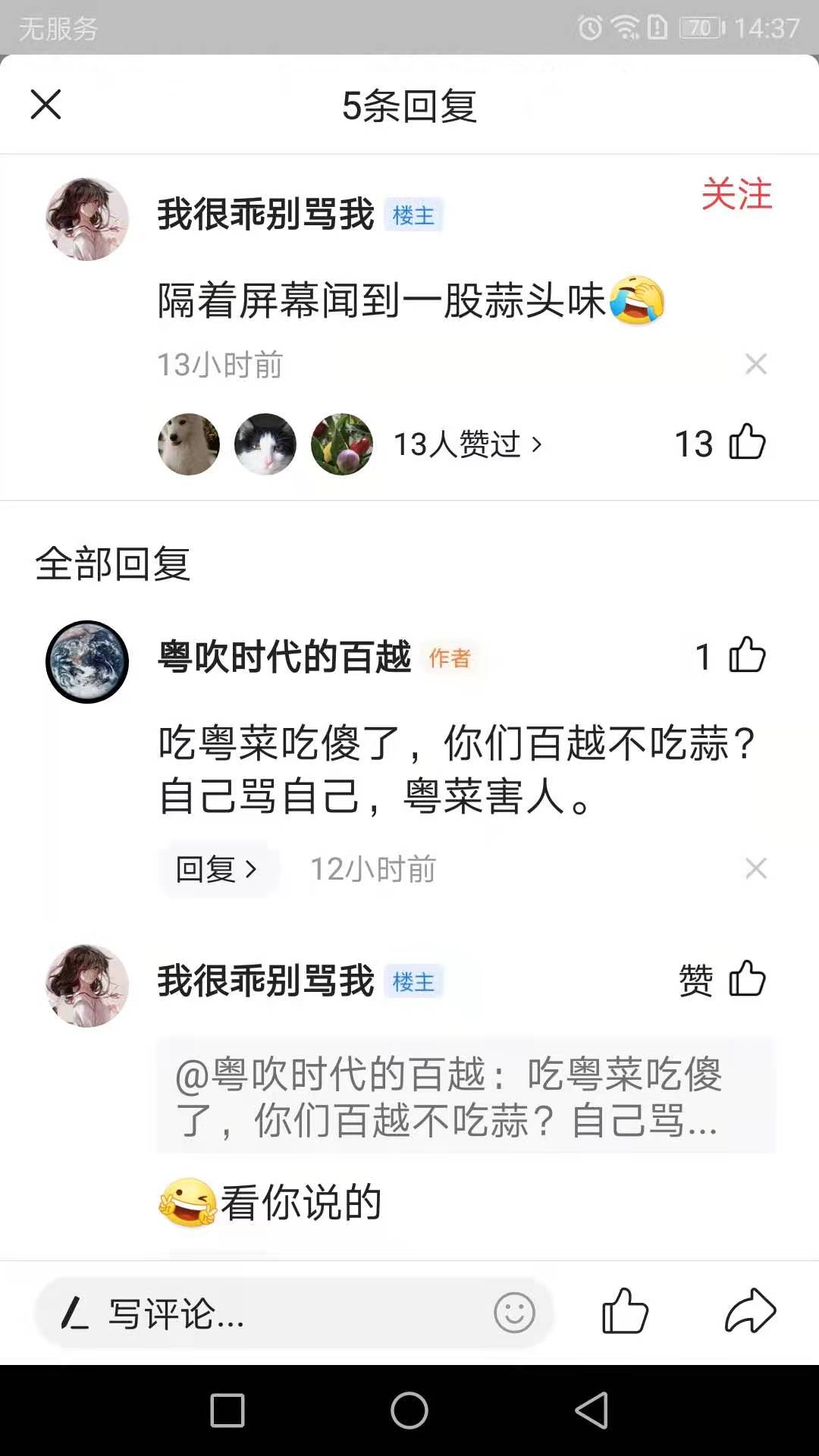Go to the system home screen
Image resolution: width=819 pixels, height=1456 pixels.
pos(409,1410)
